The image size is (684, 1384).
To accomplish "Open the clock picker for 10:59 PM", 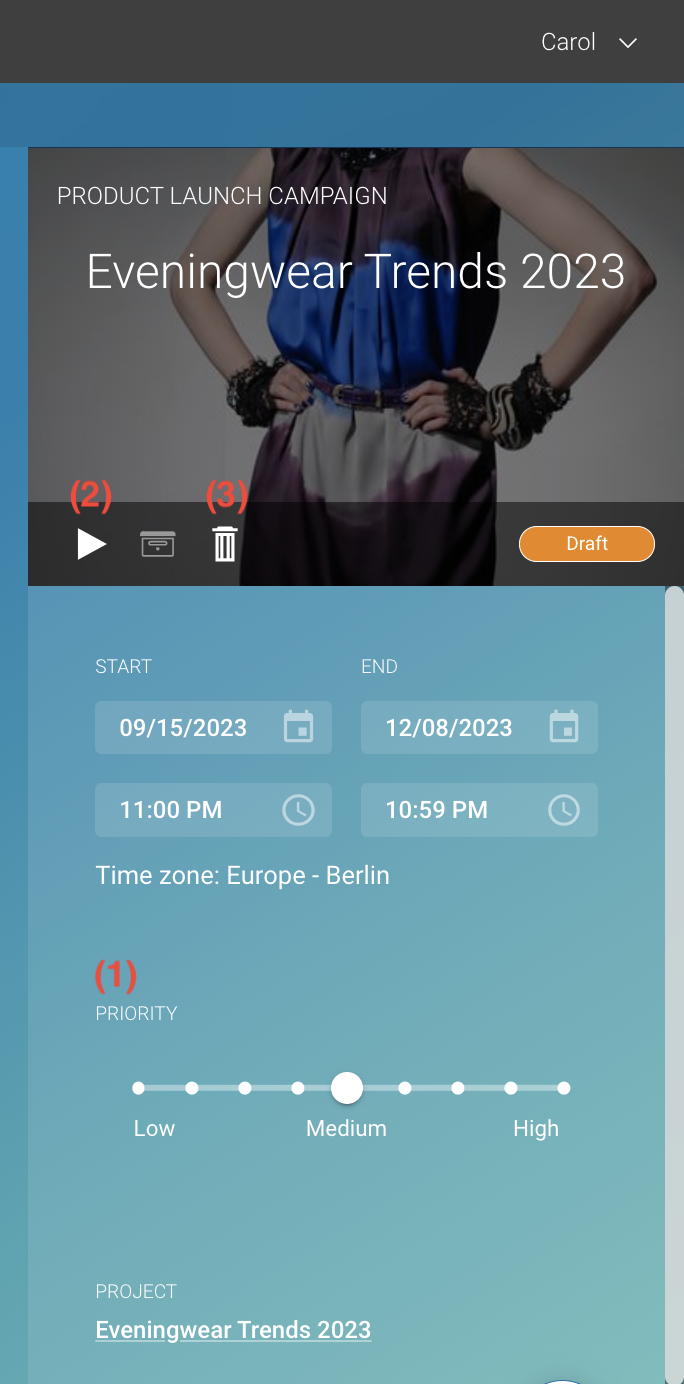I will 564,810.
